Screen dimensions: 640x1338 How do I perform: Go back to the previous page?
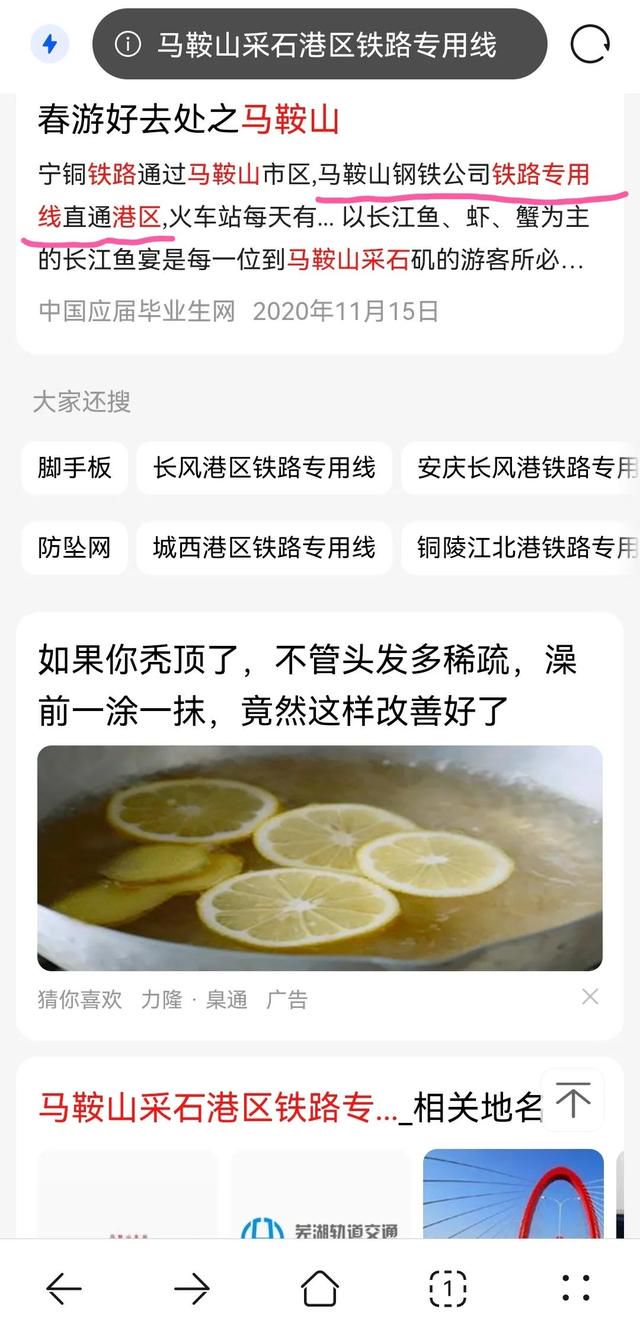click(x=64, y=1287)
